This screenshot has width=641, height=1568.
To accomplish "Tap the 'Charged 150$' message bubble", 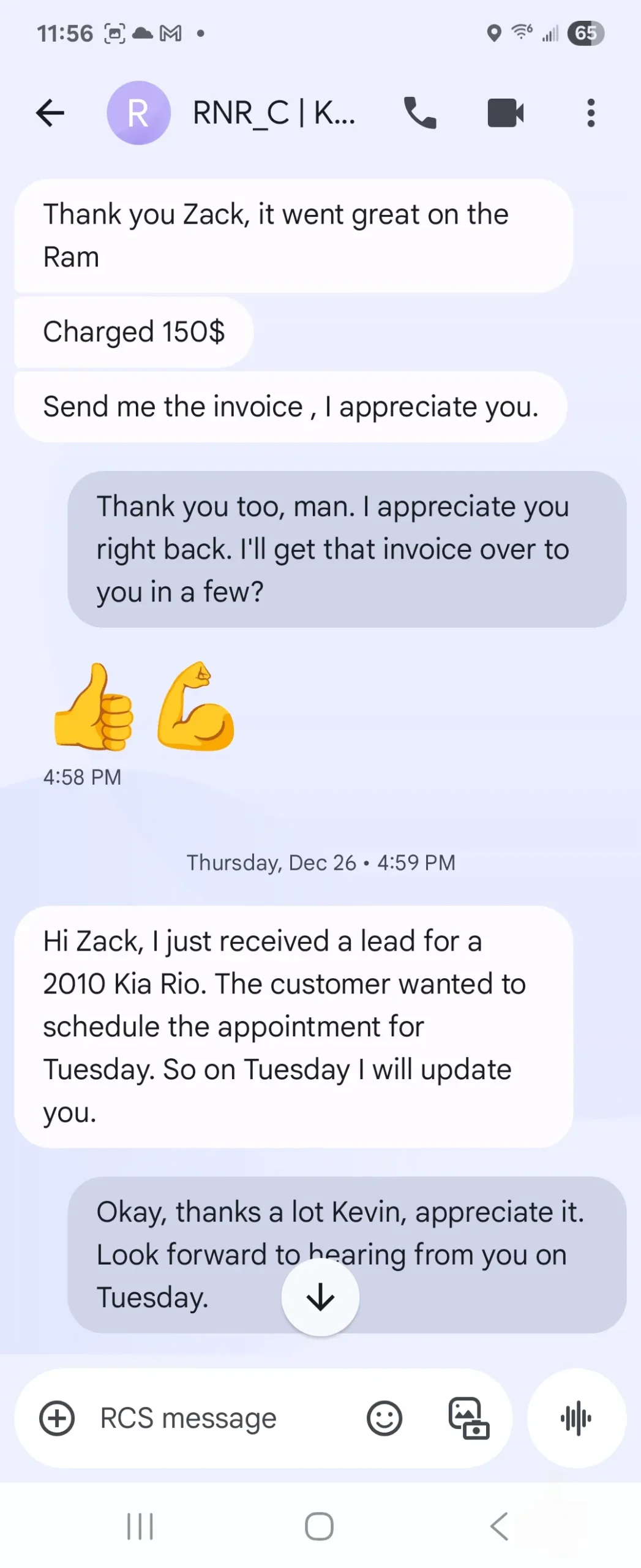I will point(135,331).
